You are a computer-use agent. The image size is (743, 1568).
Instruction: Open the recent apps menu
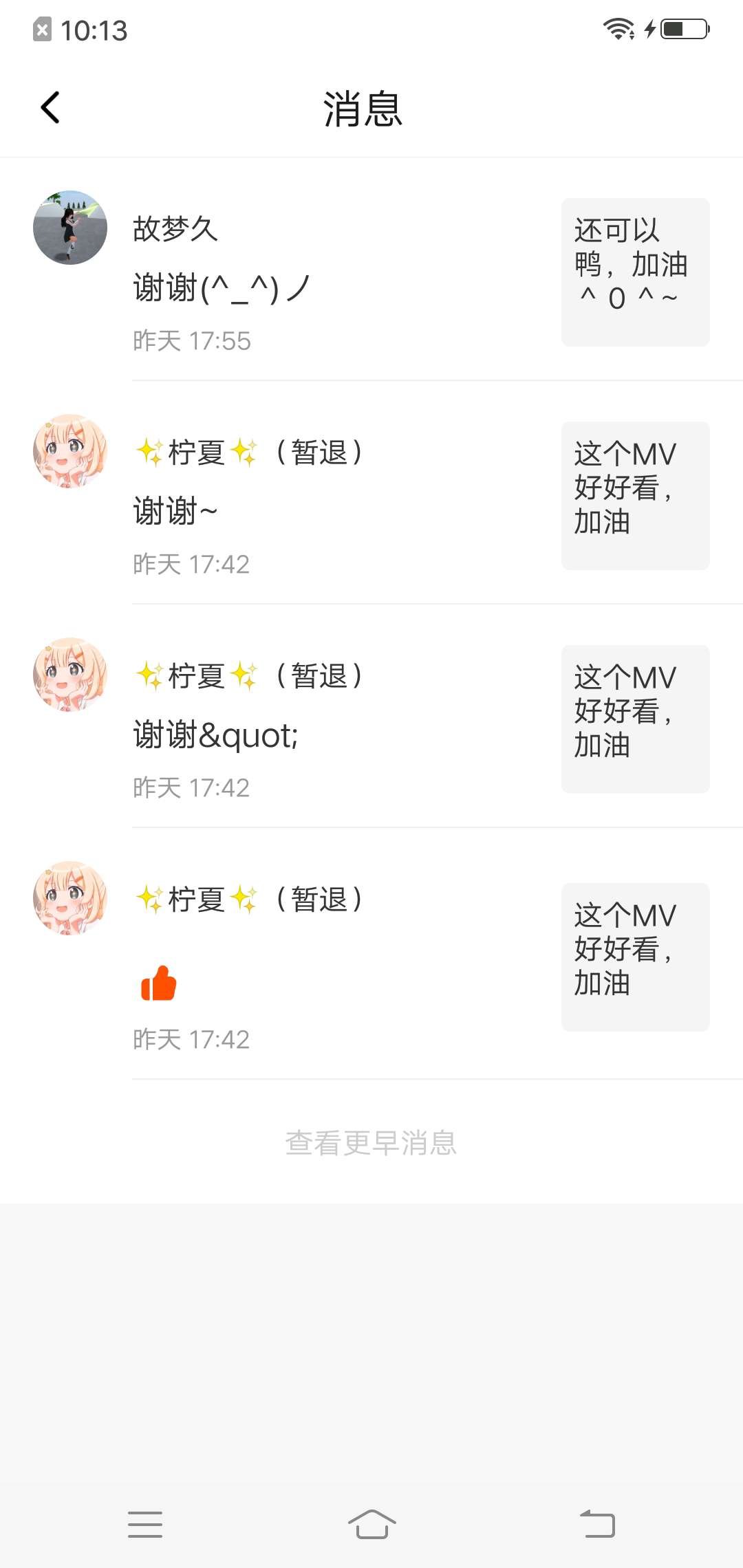145,1524
